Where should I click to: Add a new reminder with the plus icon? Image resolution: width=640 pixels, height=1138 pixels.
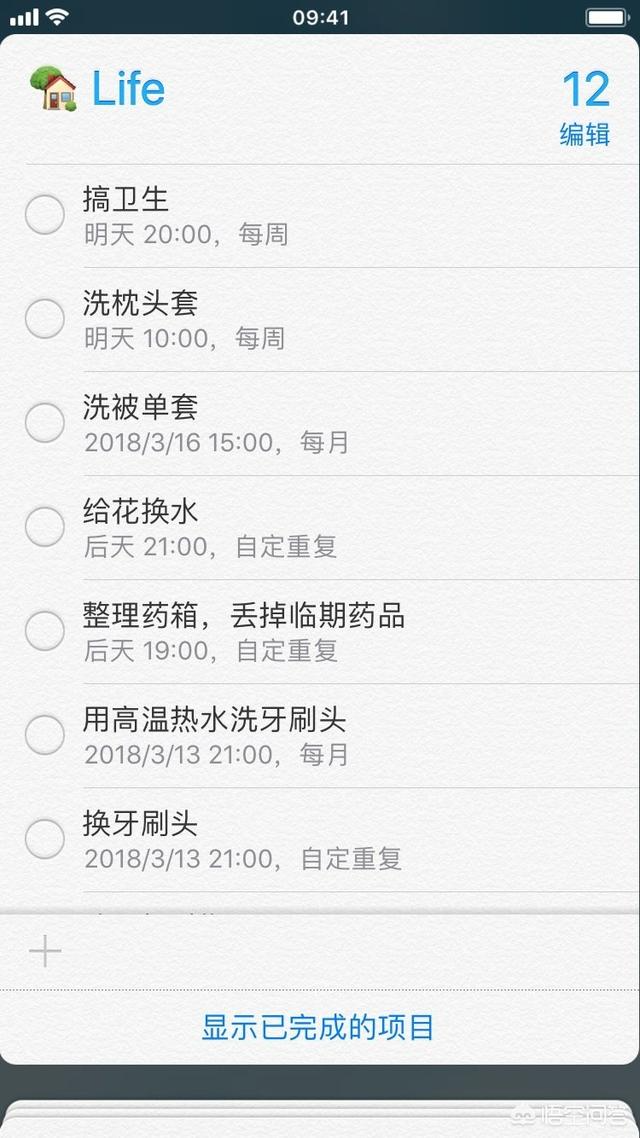click(x=45, y=951)
